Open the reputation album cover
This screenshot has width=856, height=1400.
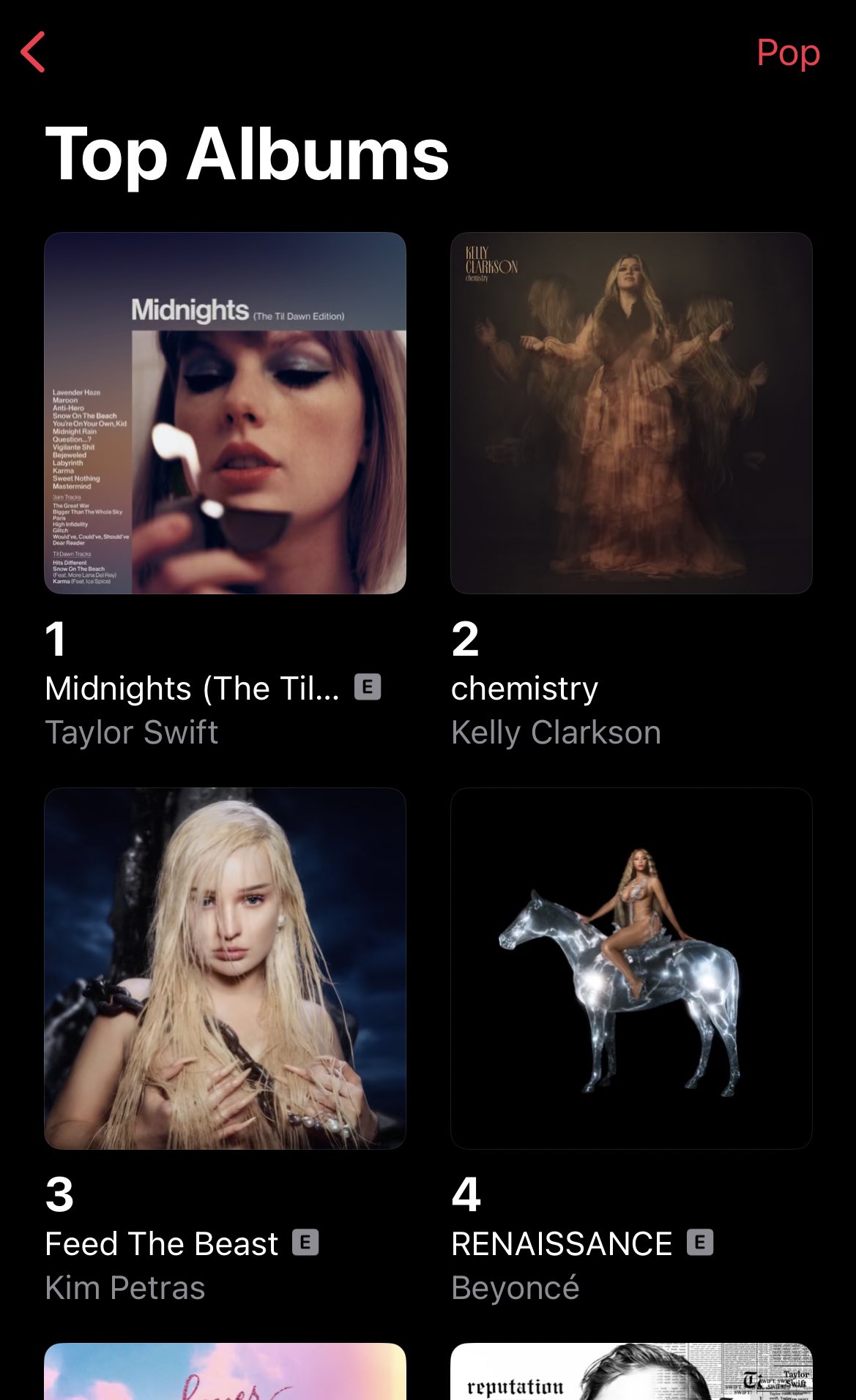[631, 1371]
